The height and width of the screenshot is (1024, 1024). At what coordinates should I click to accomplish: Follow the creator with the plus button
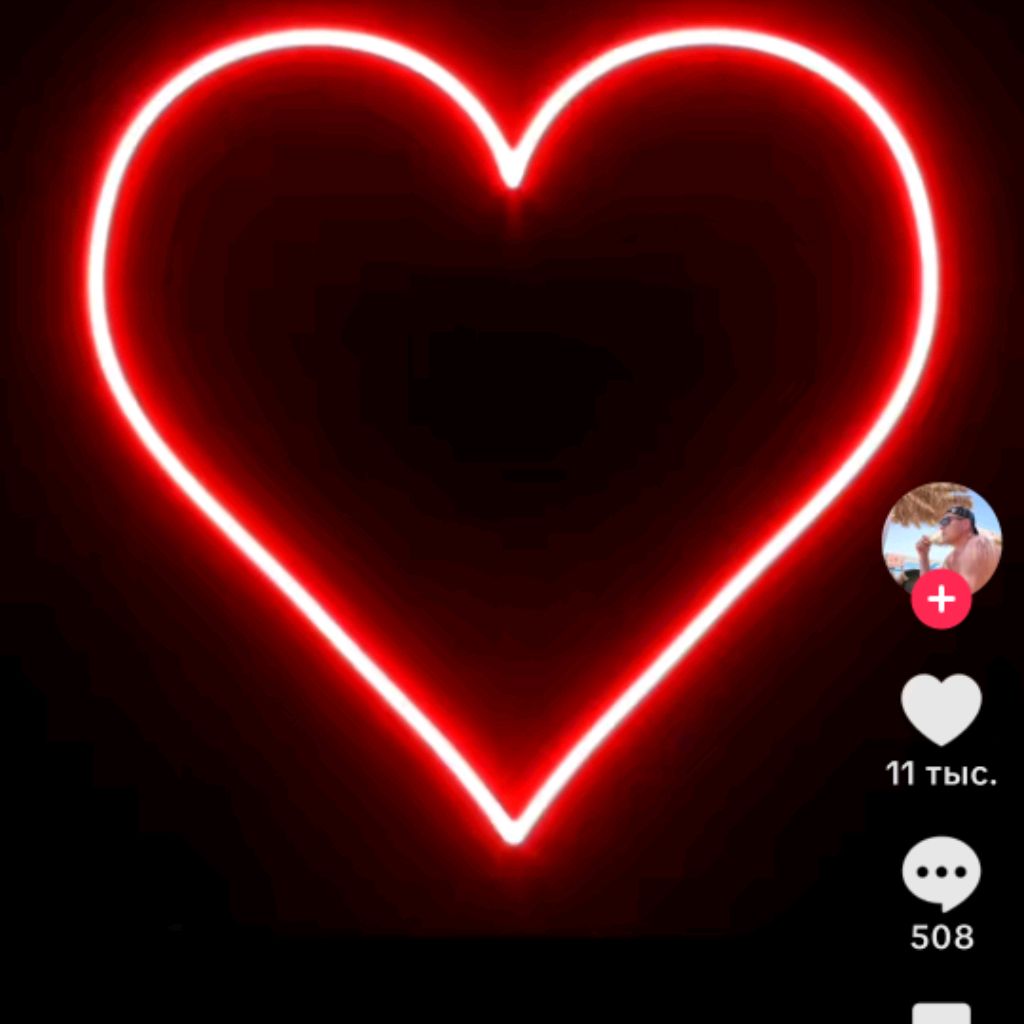coord(941,600)
